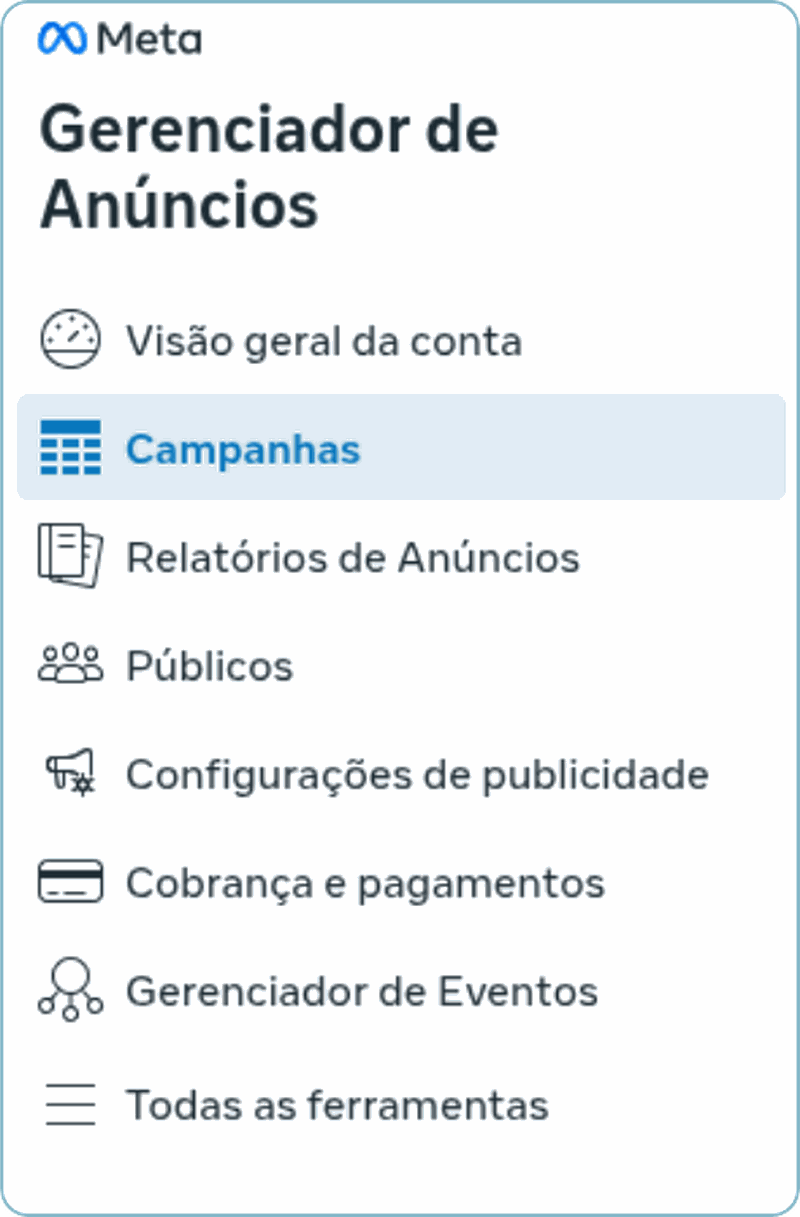Expand Todas as ferramentas

pyautogui.click(x=401, y=1104)
